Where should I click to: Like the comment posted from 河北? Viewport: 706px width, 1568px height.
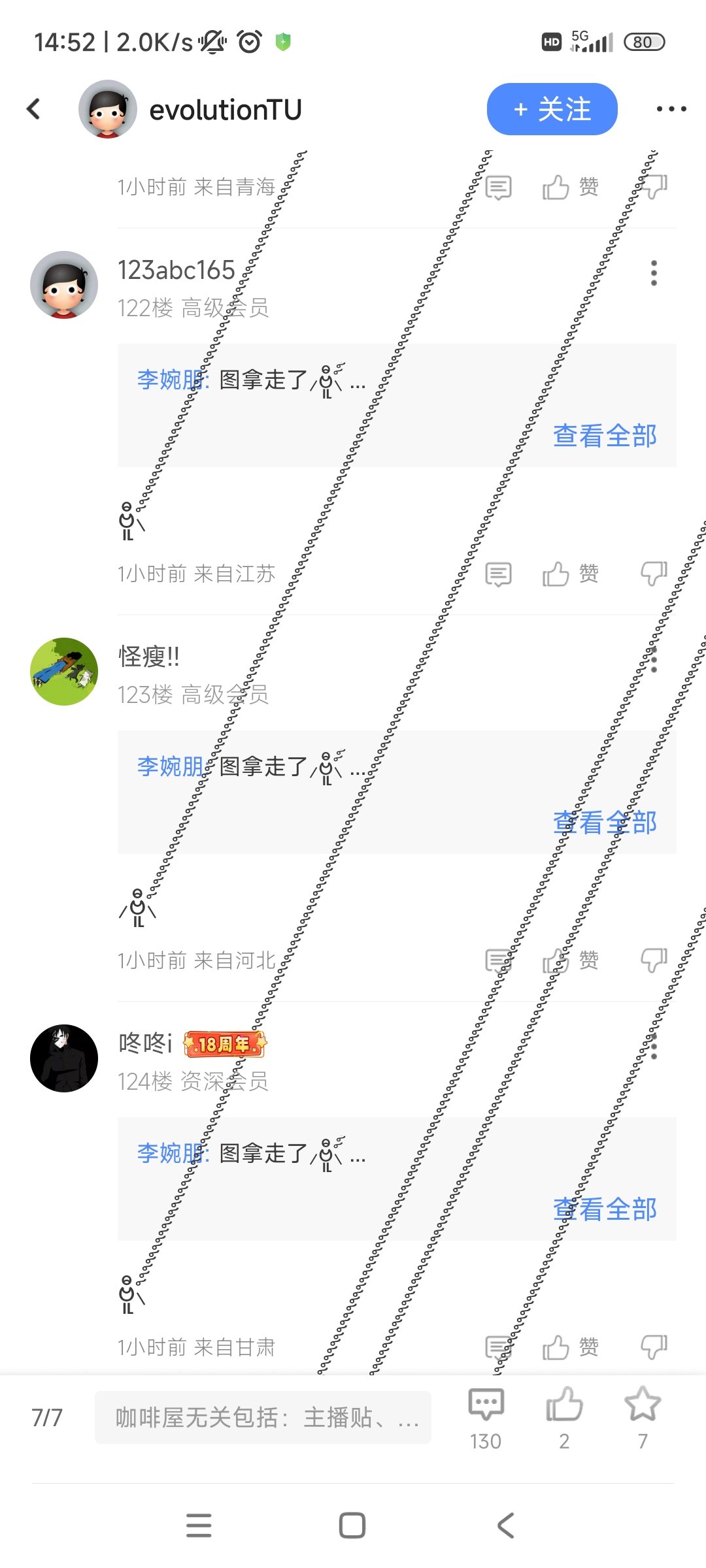[x=570, y=961]
